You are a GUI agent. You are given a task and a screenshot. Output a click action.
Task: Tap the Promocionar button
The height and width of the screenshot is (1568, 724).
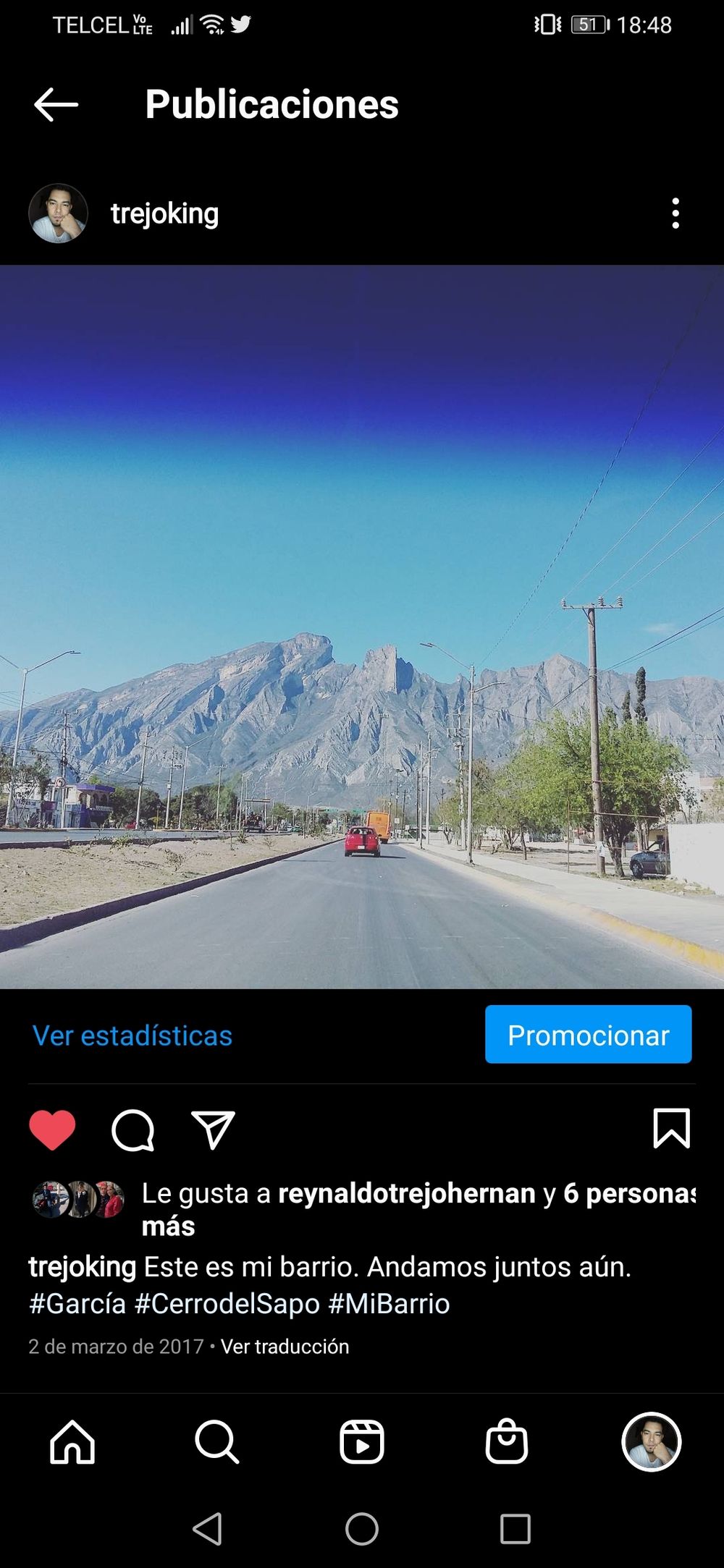coord(588,1034)
